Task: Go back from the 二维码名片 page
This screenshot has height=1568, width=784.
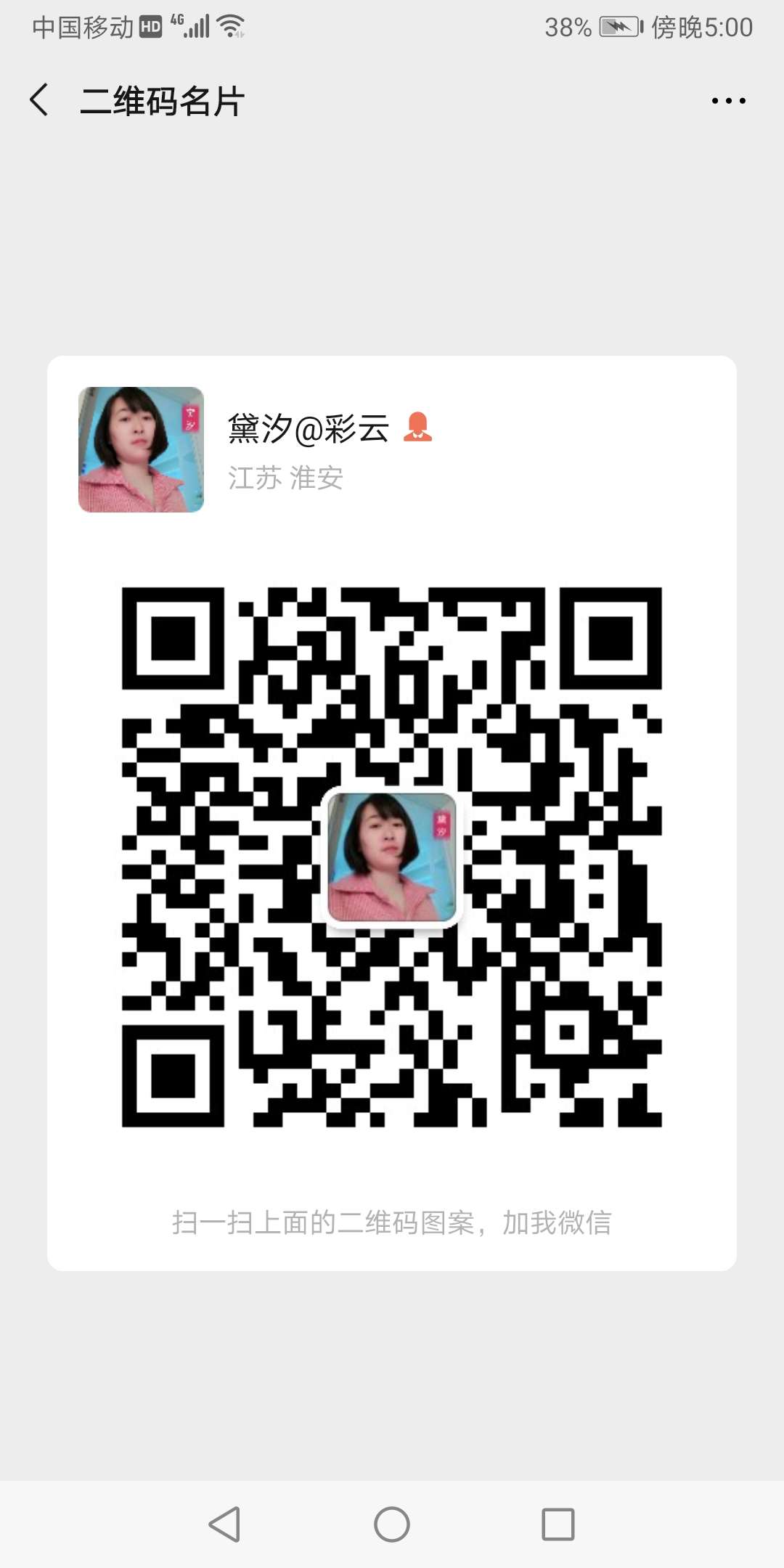Action: tap(39, 100)
